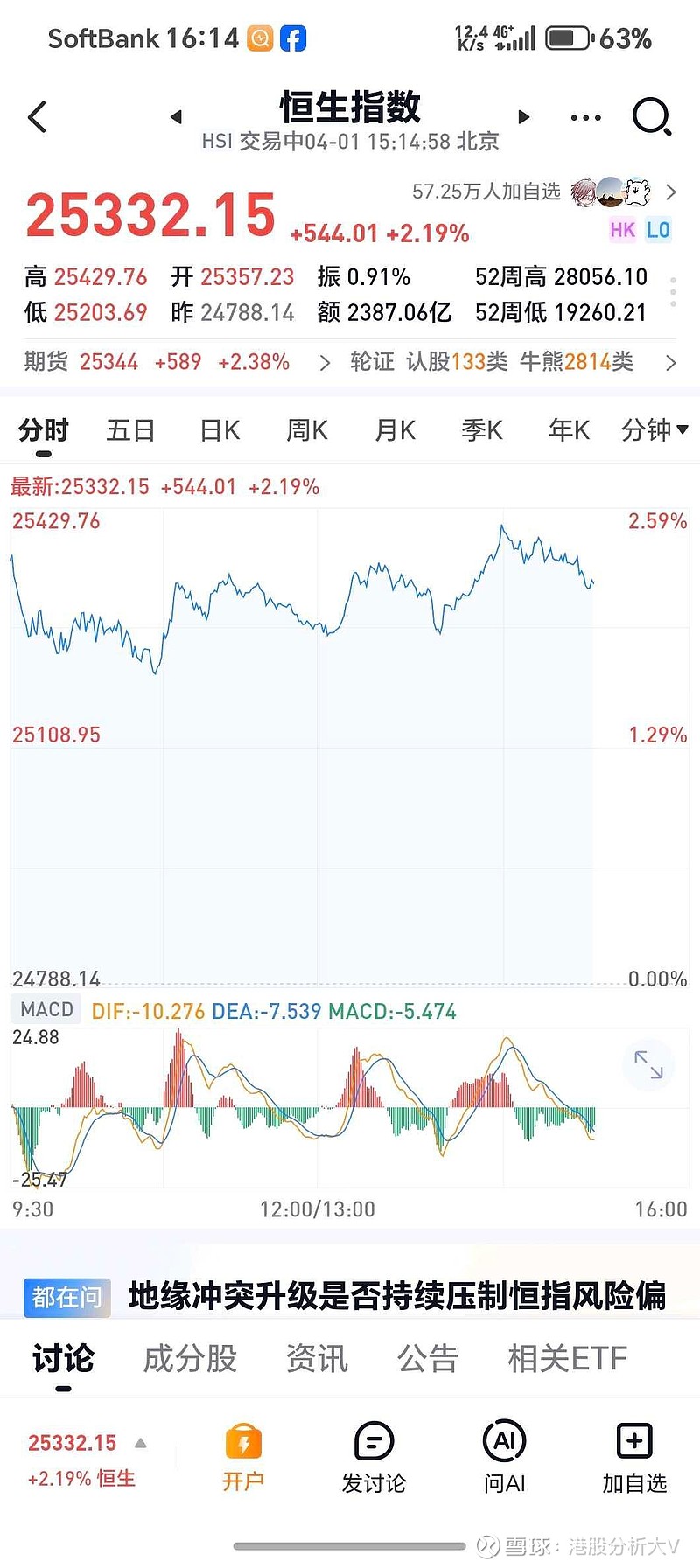Tap the Facebook icon in the status bar
This screenshot has width=700, height=1568.
(x=293, y=37)
